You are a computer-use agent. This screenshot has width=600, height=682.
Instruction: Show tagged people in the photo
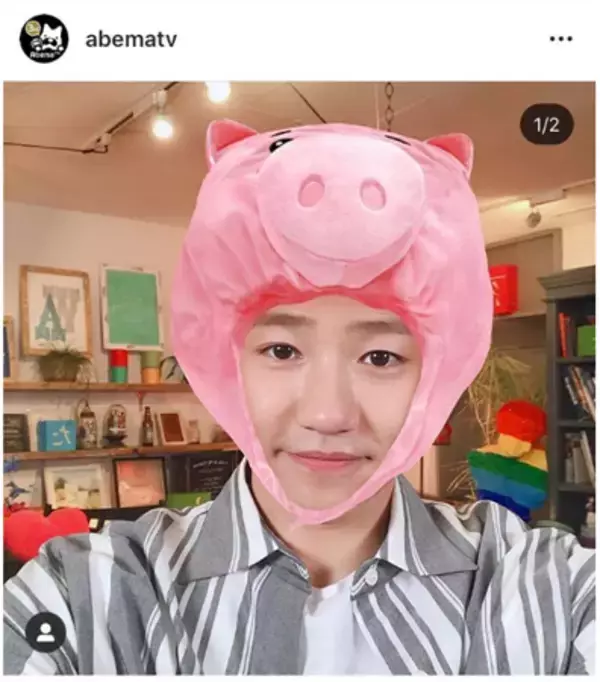(45, 632)
